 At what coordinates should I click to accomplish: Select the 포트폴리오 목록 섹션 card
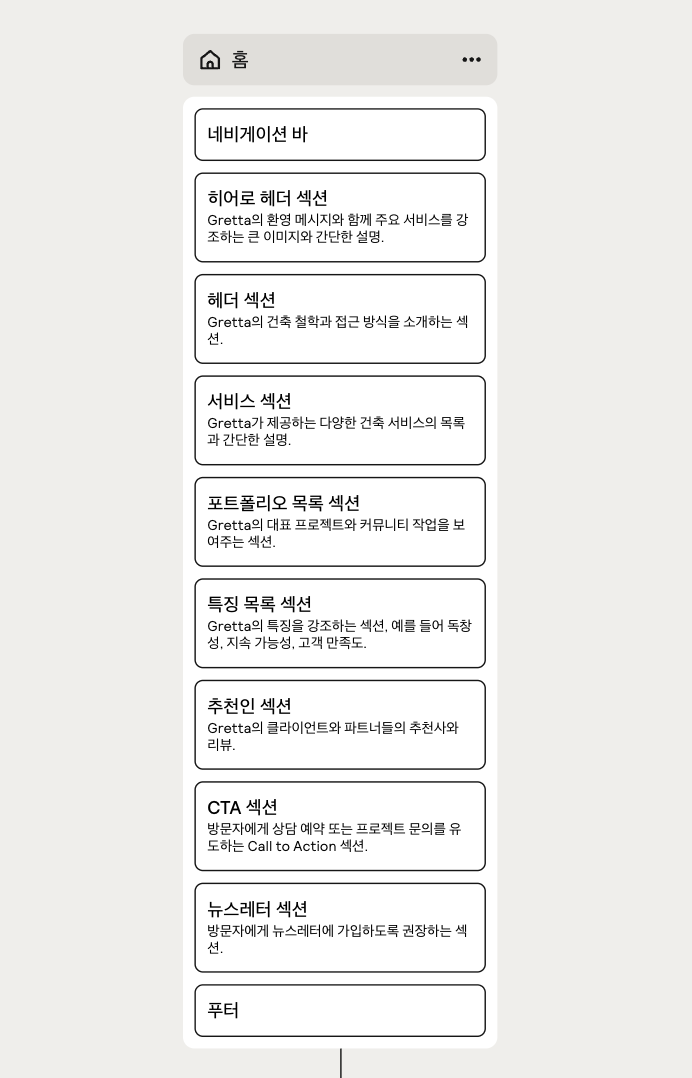point(340,522)
